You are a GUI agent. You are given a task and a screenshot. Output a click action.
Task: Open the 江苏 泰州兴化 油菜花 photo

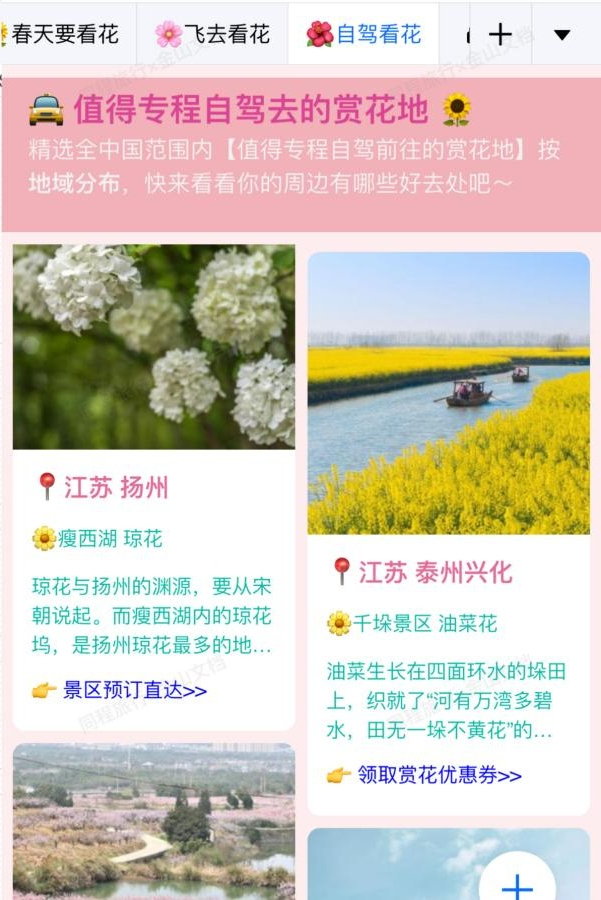(448, 393)
